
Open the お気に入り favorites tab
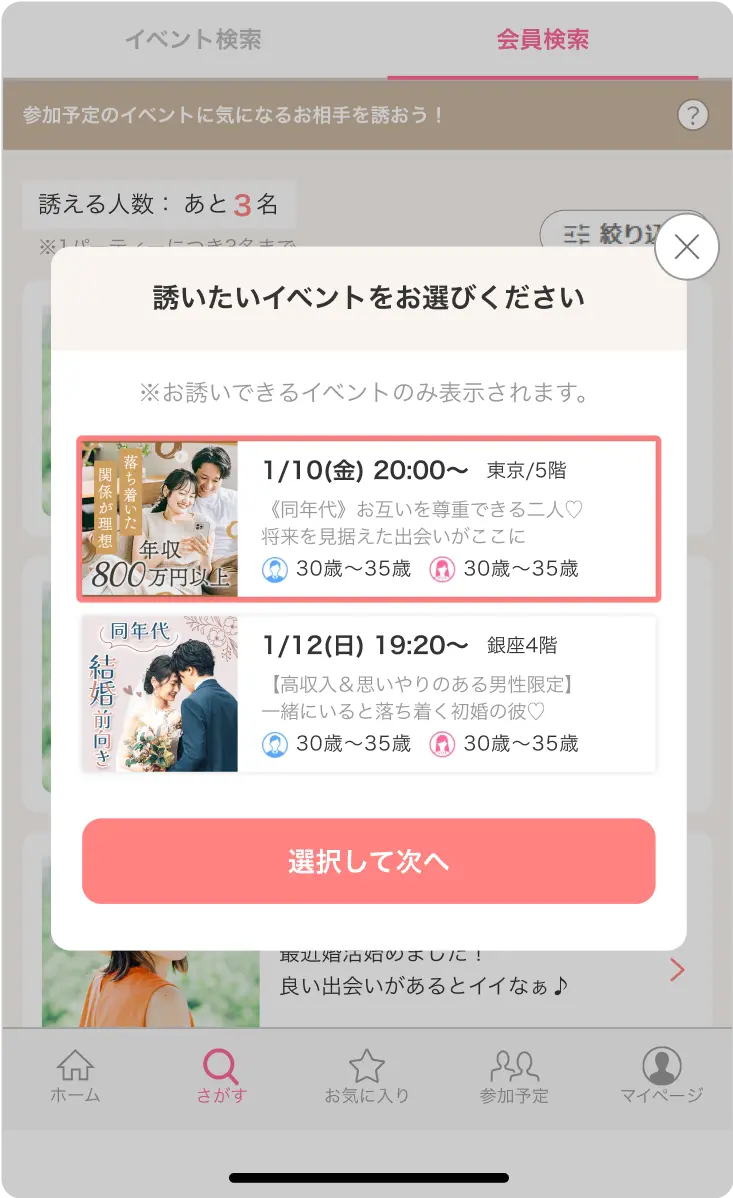pyautogui.click(x=367, y=1076)
